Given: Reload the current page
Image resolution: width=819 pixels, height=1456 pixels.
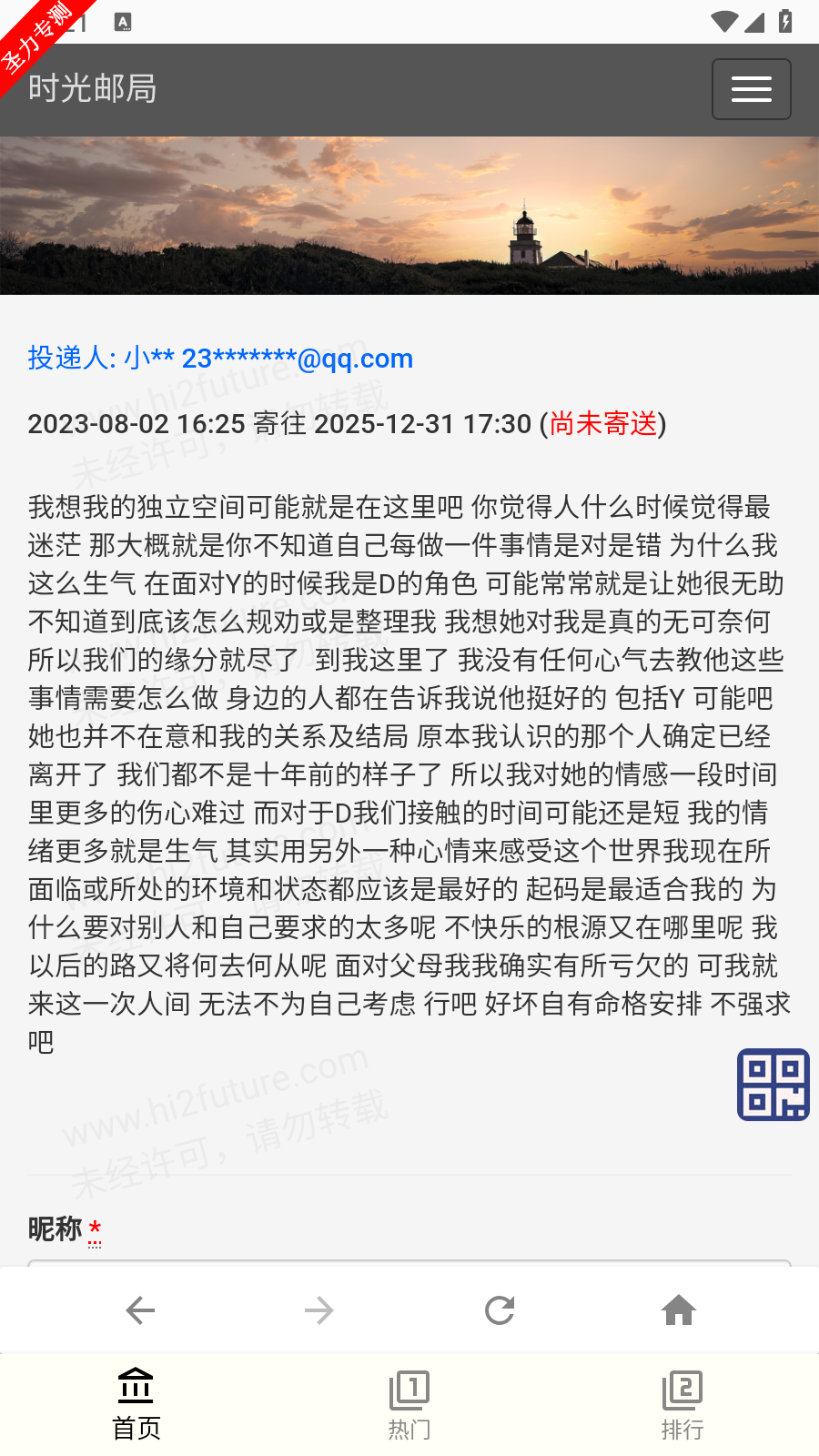Looking at the screenshot, I should pyautogui.click(x=500, y=1310).
